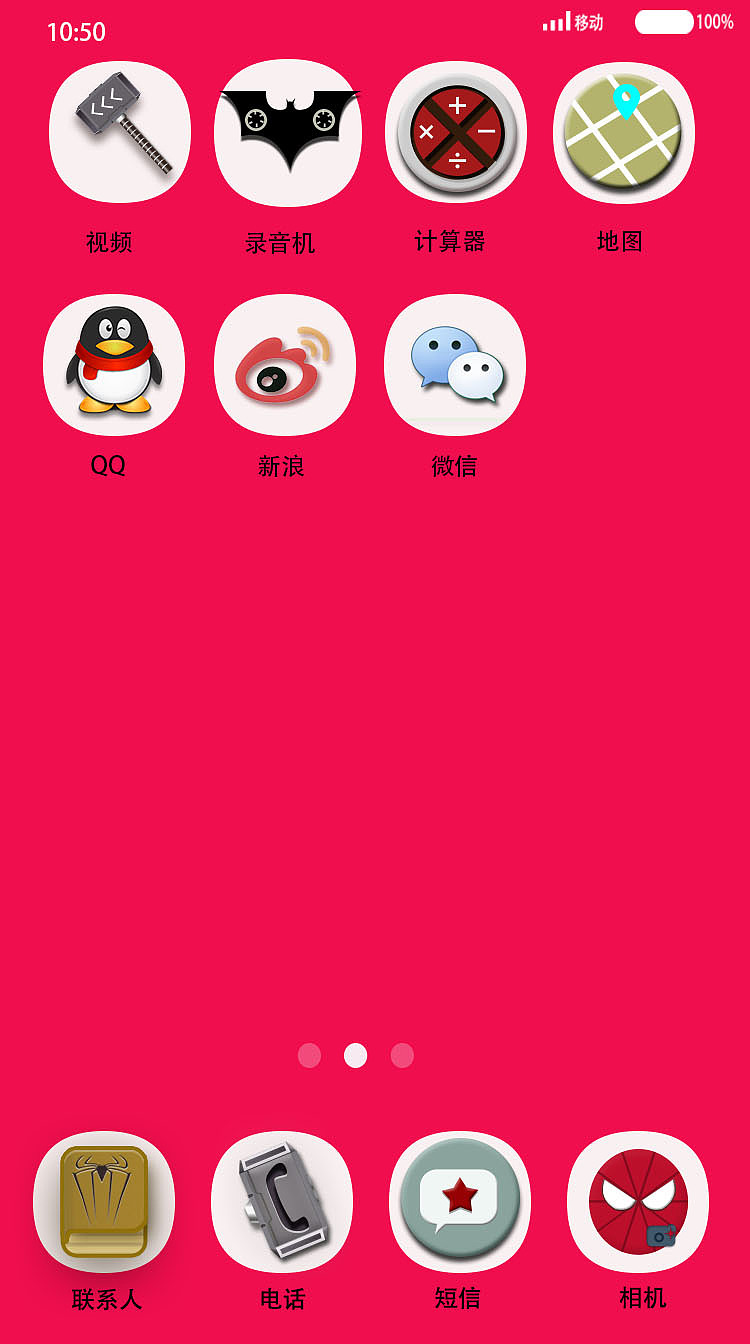Tap the 微信 app label text
This screenshot has width=750, height=1344.
coord(454,466)
